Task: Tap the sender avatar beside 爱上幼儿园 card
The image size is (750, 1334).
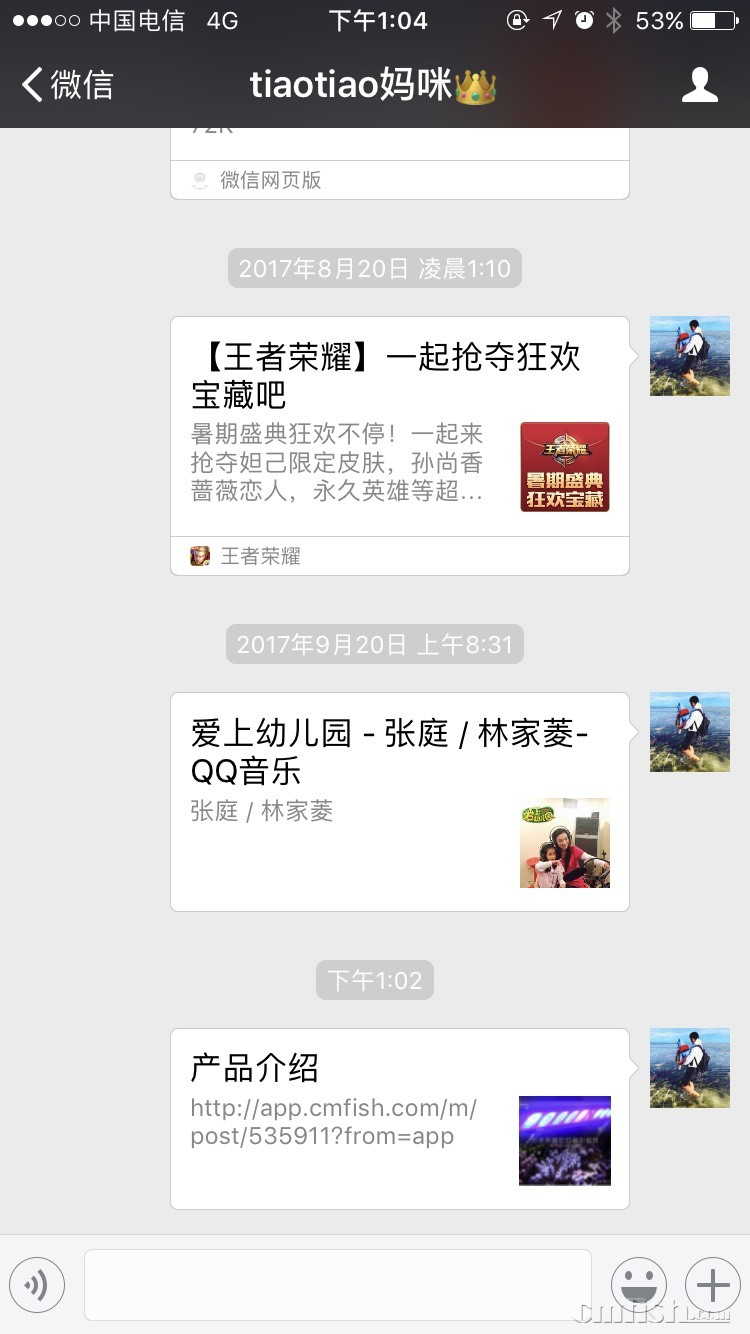Action: tap(689, 731)
